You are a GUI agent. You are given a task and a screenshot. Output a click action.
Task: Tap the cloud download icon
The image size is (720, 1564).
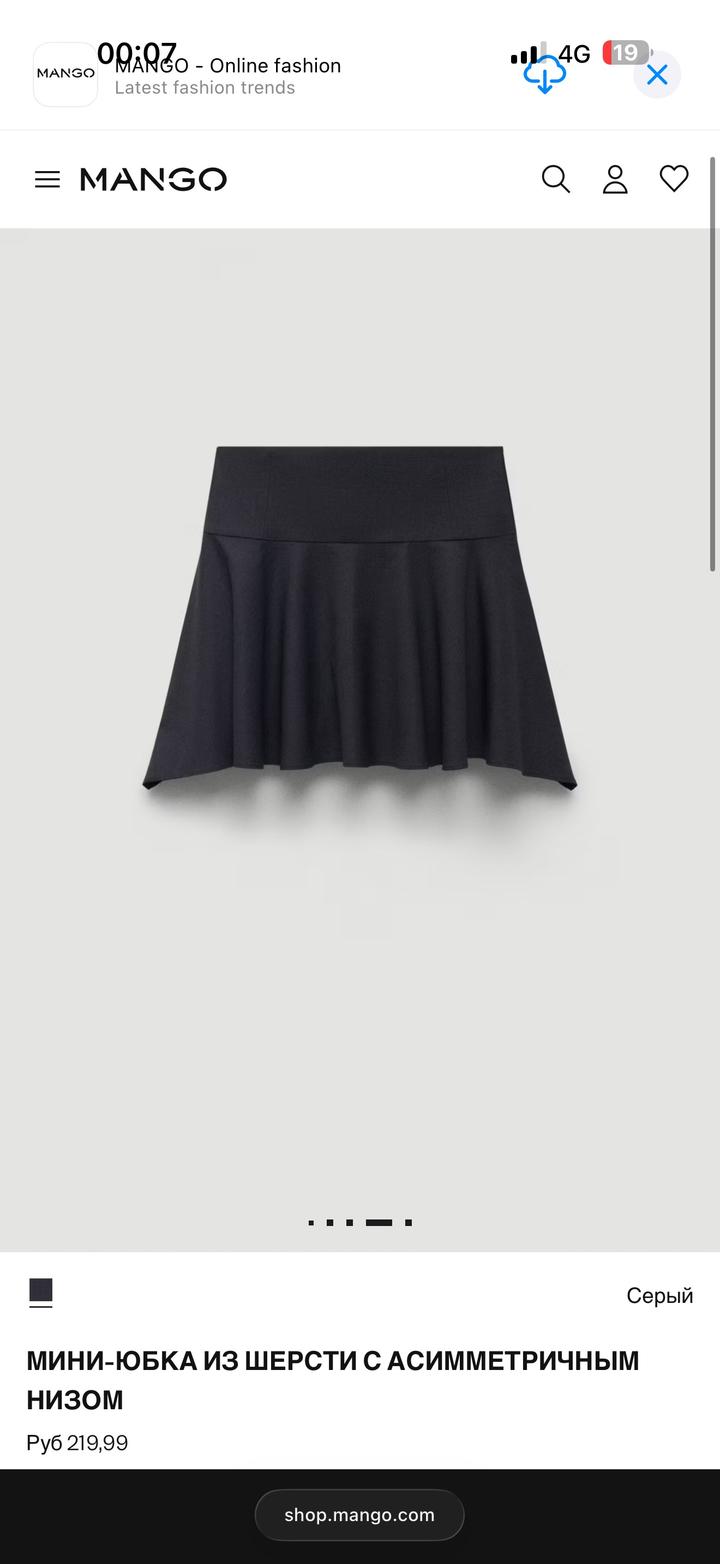pyautogui.click(x=545, y=76)
